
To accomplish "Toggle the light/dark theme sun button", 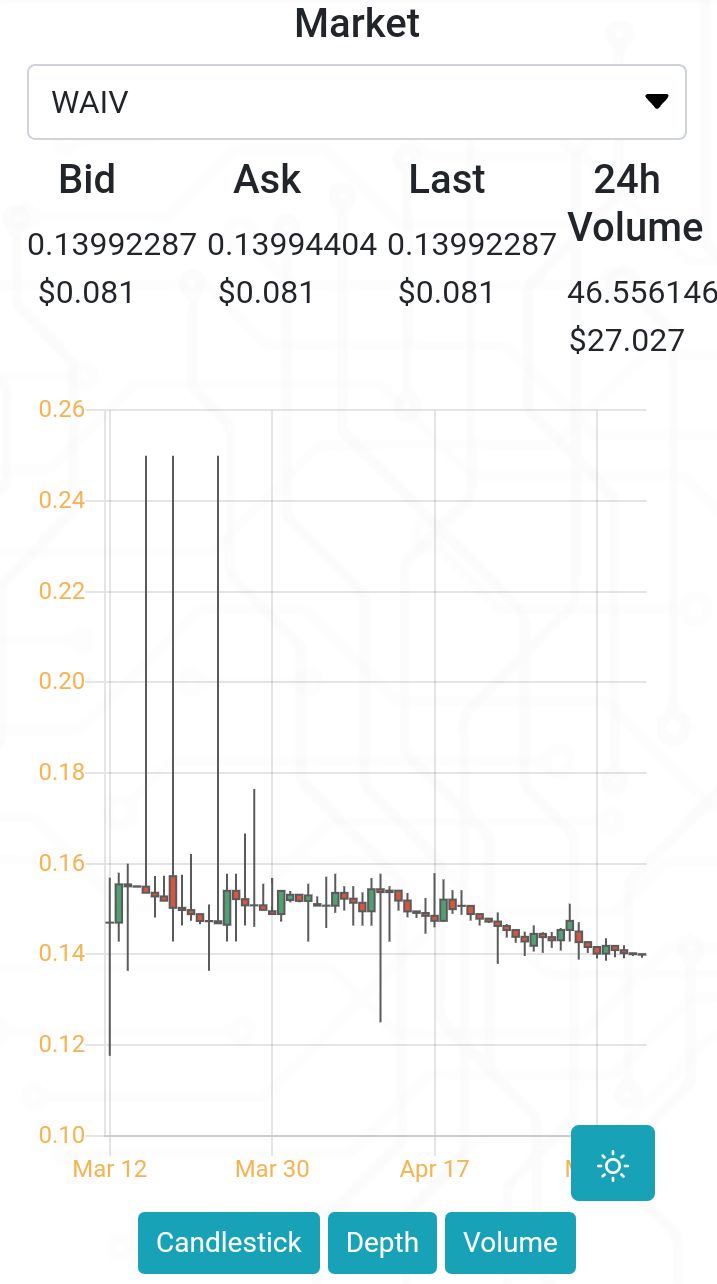I will 613,1163.
